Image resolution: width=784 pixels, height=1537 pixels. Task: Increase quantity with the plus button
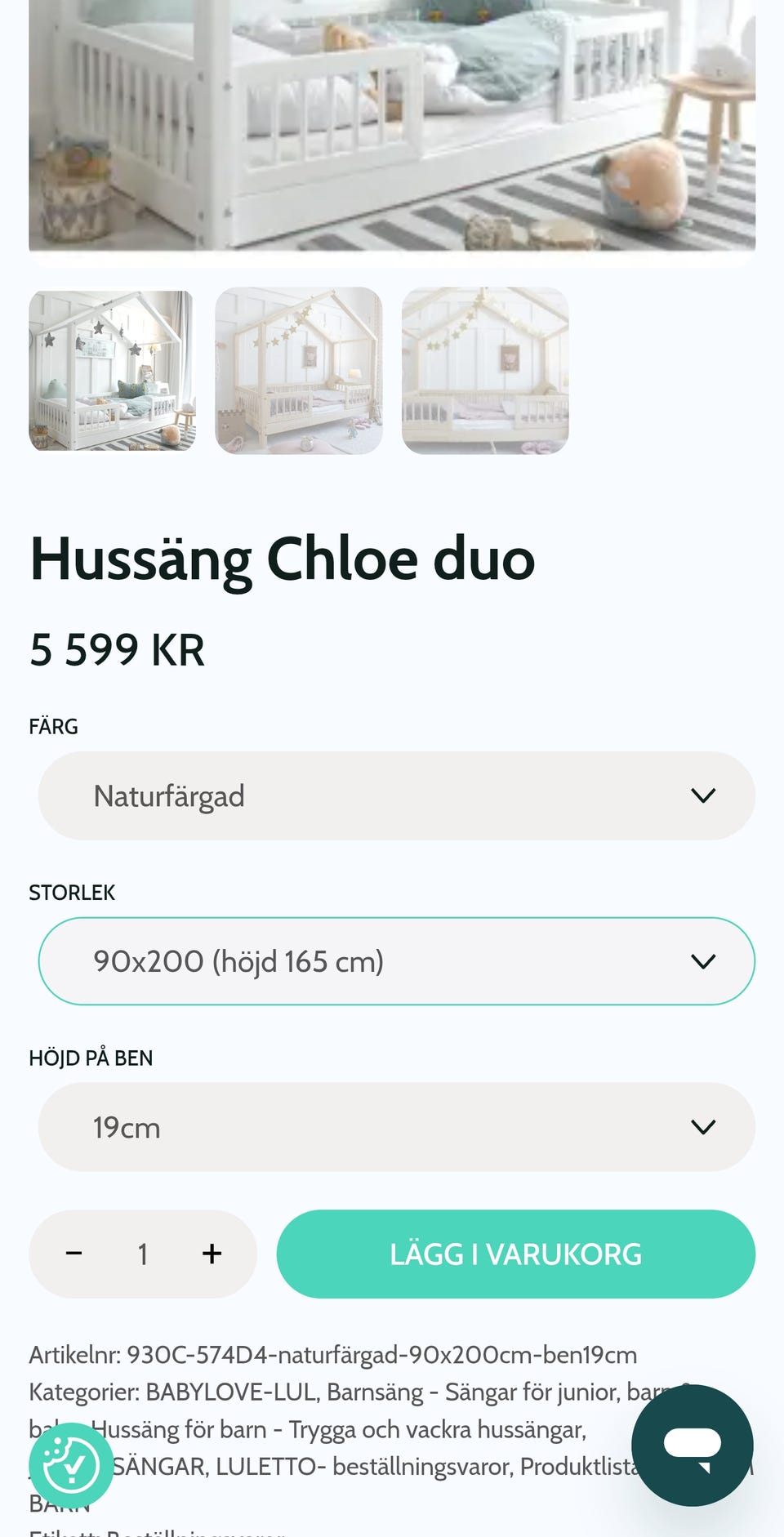tap(212, 1254)
